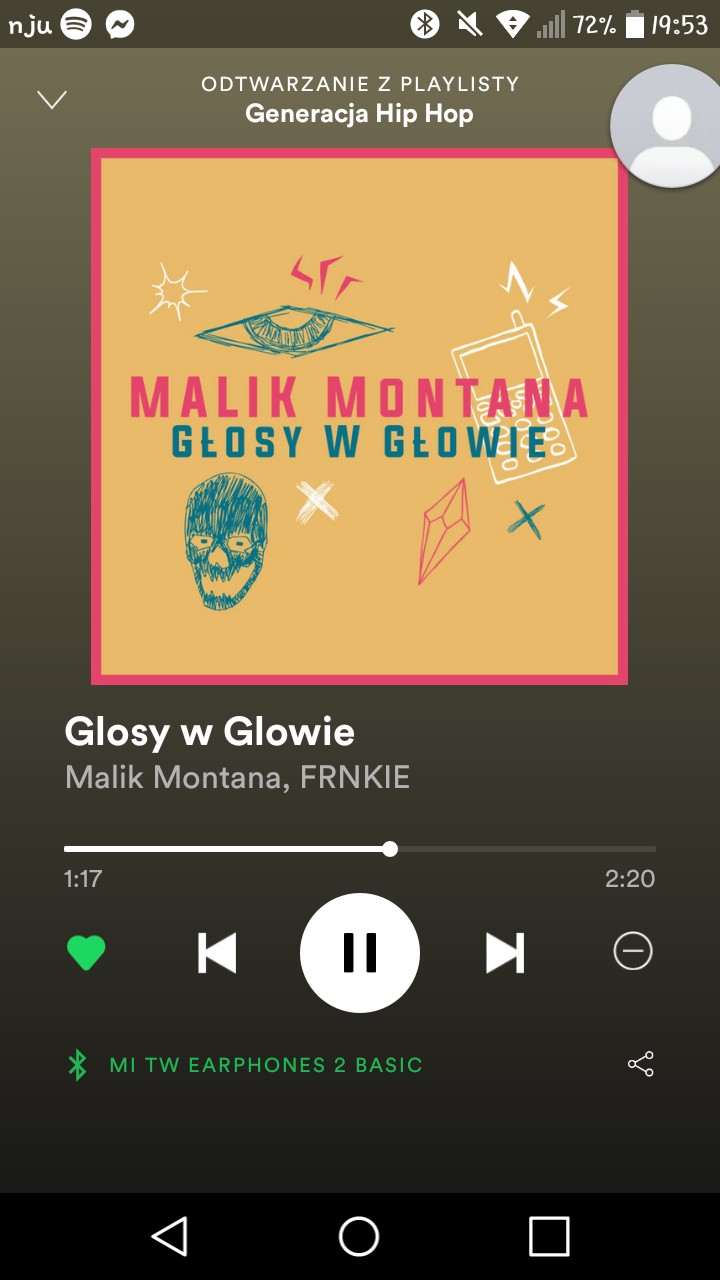Go back with the system back button
The width and height of the screenshot is (720, 1280).
click(170, 1236)
